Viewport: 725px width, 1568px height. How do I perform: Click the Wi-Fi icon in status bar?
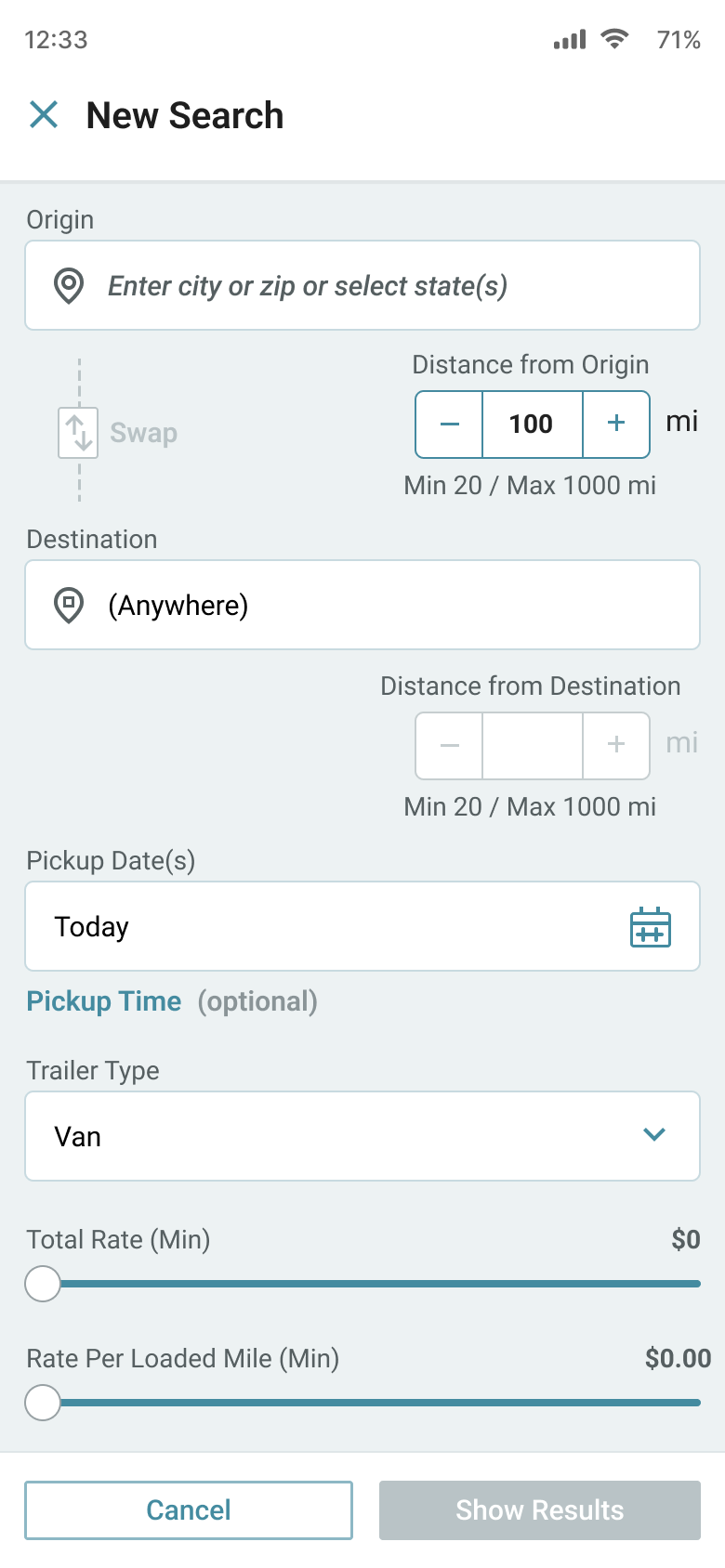point(615,39)
